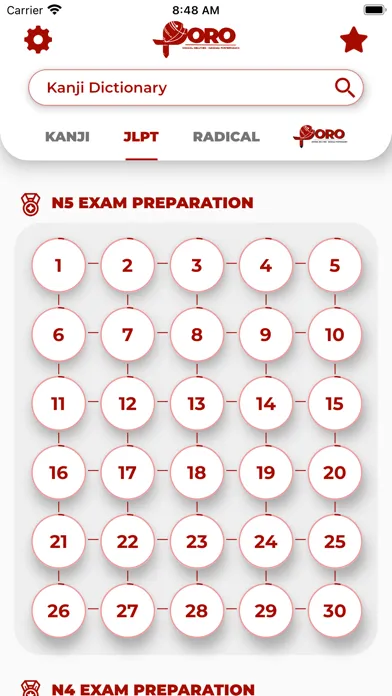
Task: Tap the magnifying glass search icon
Action: tap(344, 88)
